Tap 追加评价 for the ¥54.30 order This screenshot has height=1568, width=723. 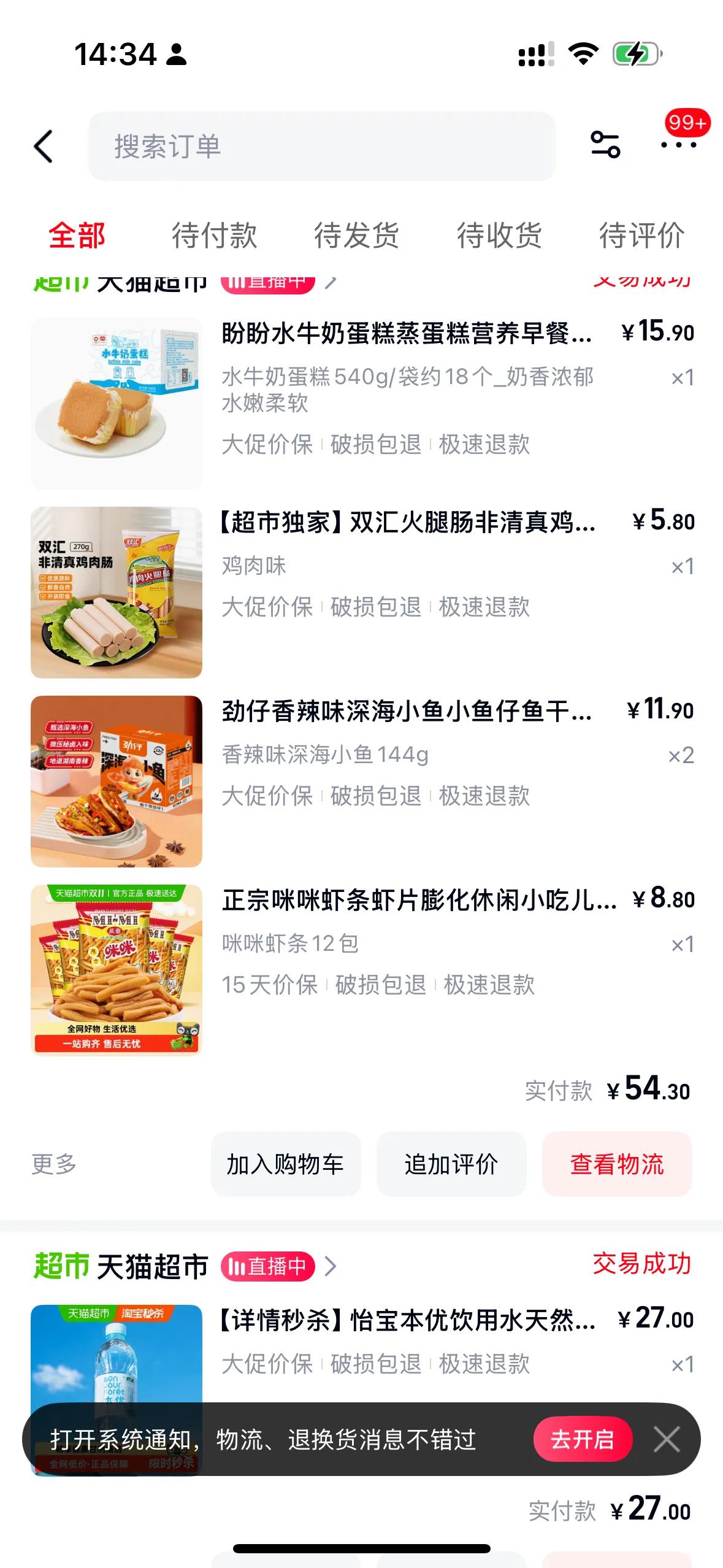click(x=451, y=1164)
